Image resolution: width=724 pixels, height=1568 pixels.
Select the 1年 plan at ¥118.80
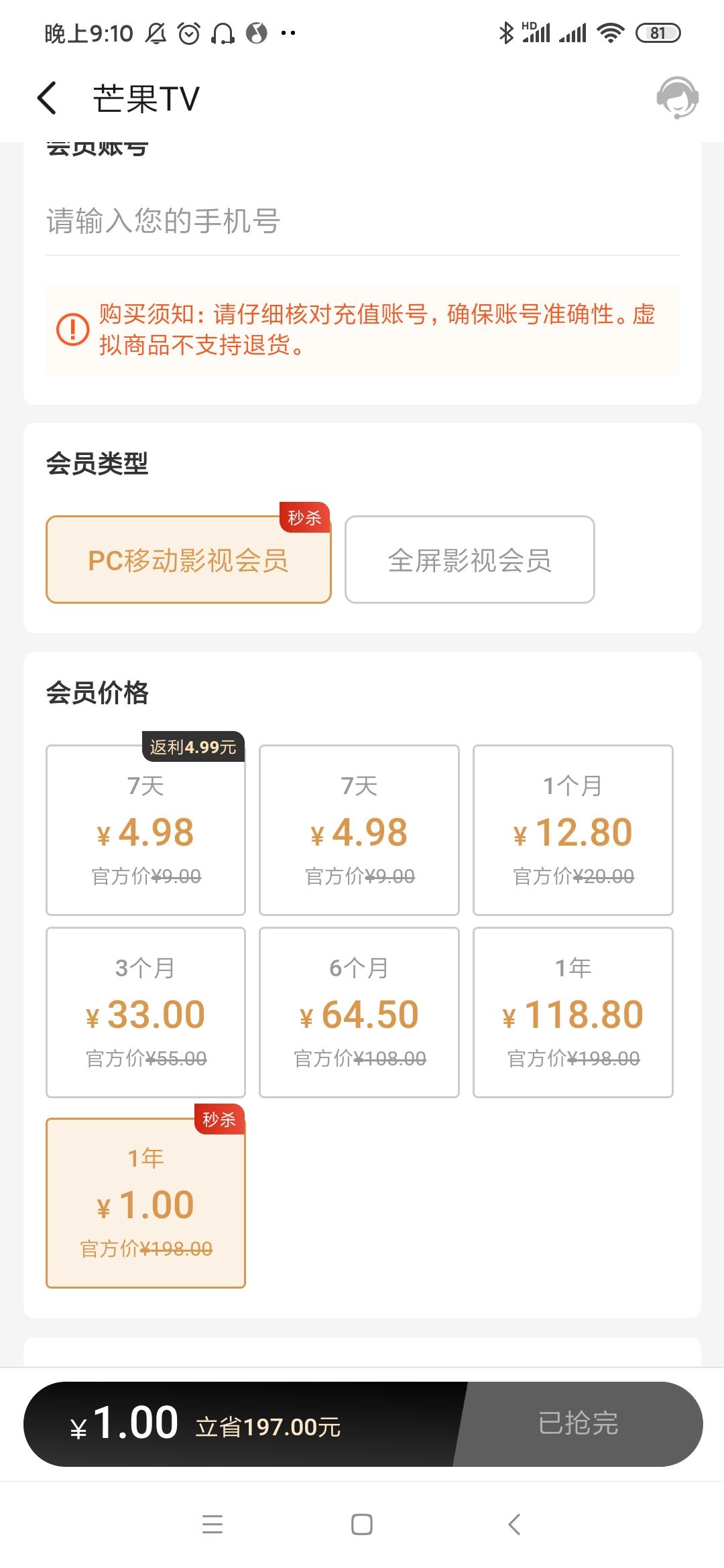tap(572, 1012)
